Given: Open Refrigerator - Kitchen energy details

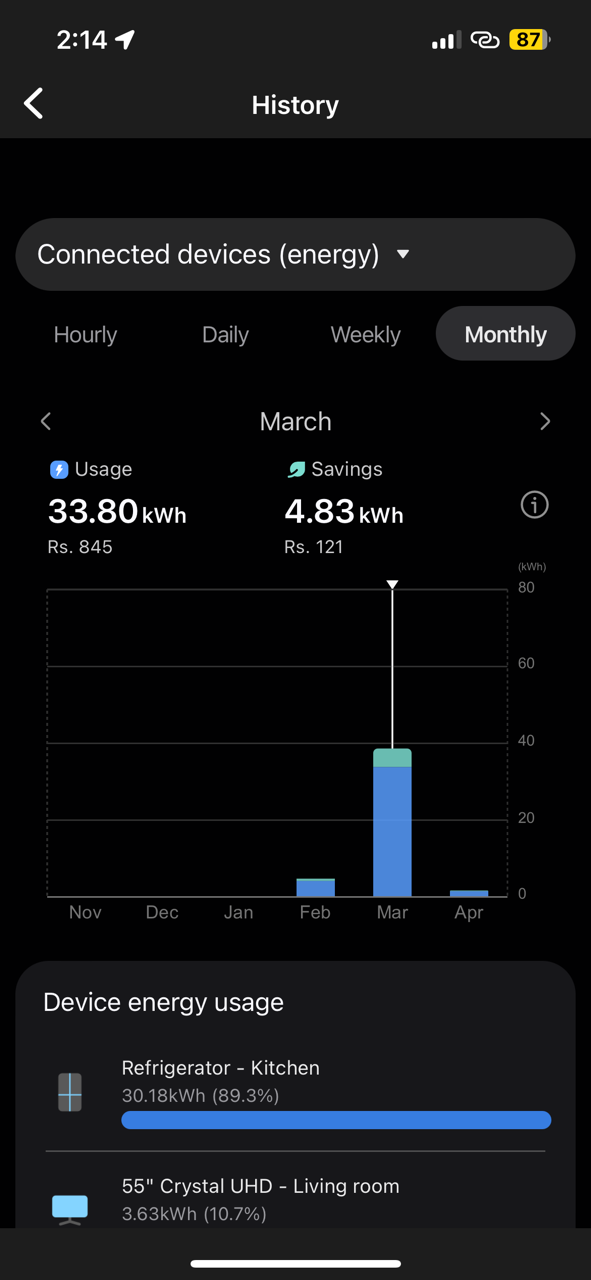Looking at the screenshot, I should (295, 1091).
